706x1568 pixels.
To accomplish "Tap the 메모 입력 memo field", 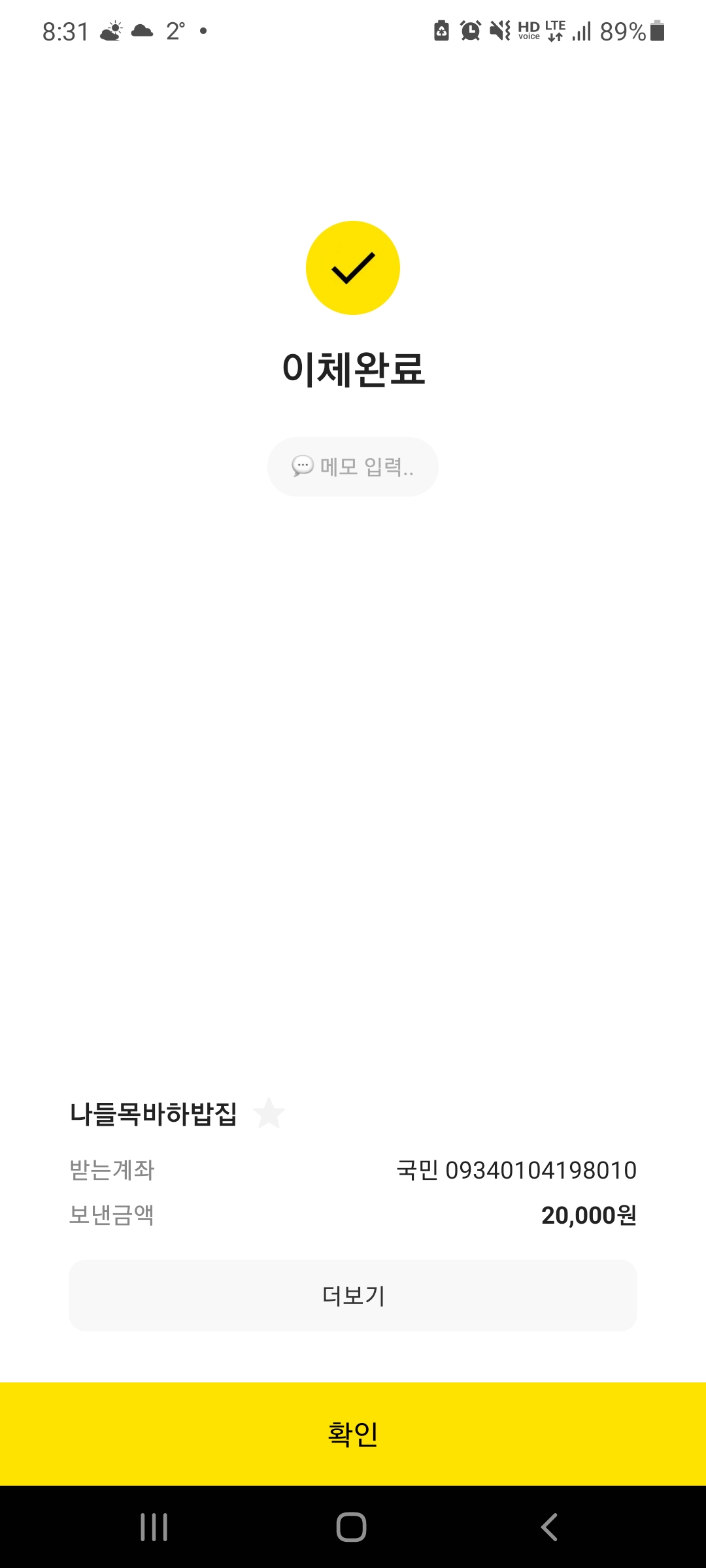I will click(353, 466).
